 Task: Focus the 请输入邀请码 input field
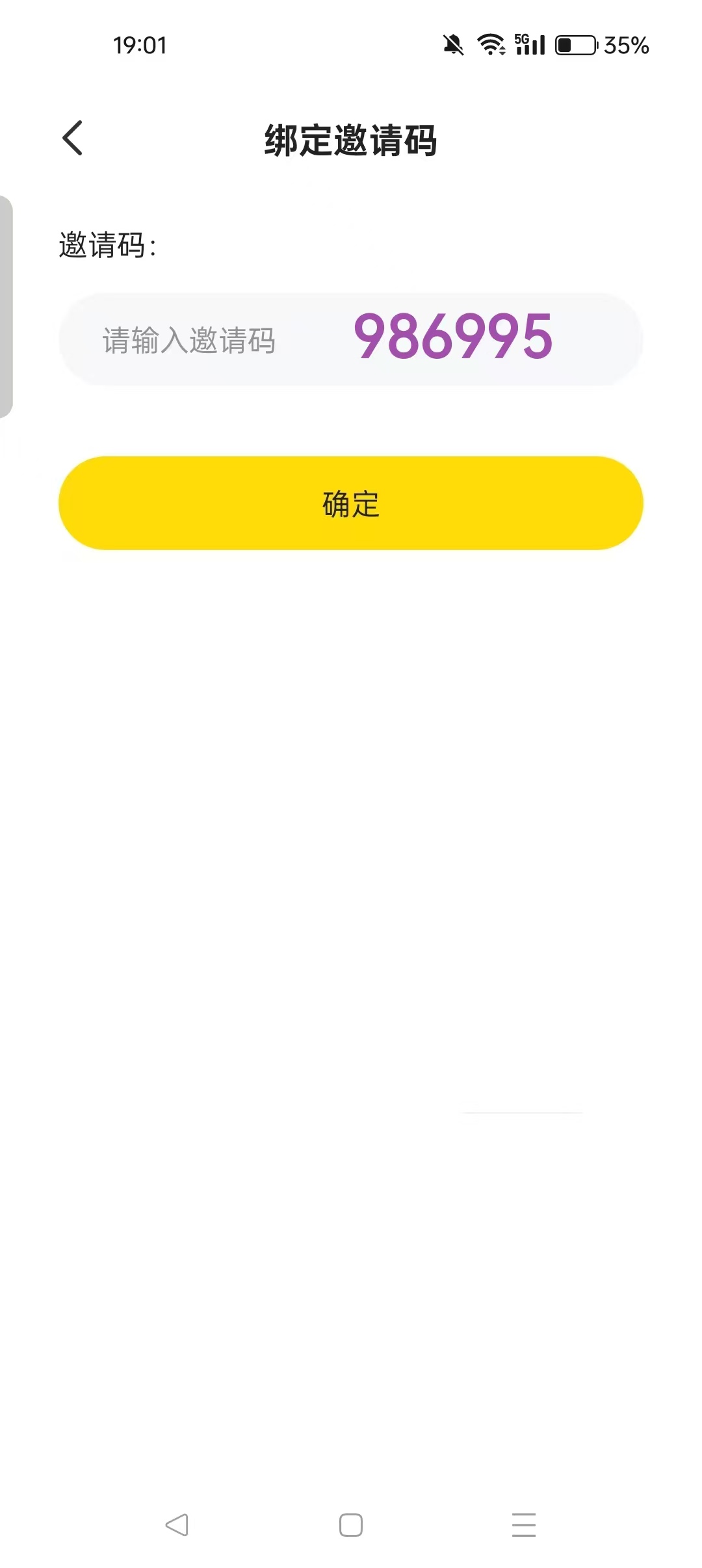[190, 340]
